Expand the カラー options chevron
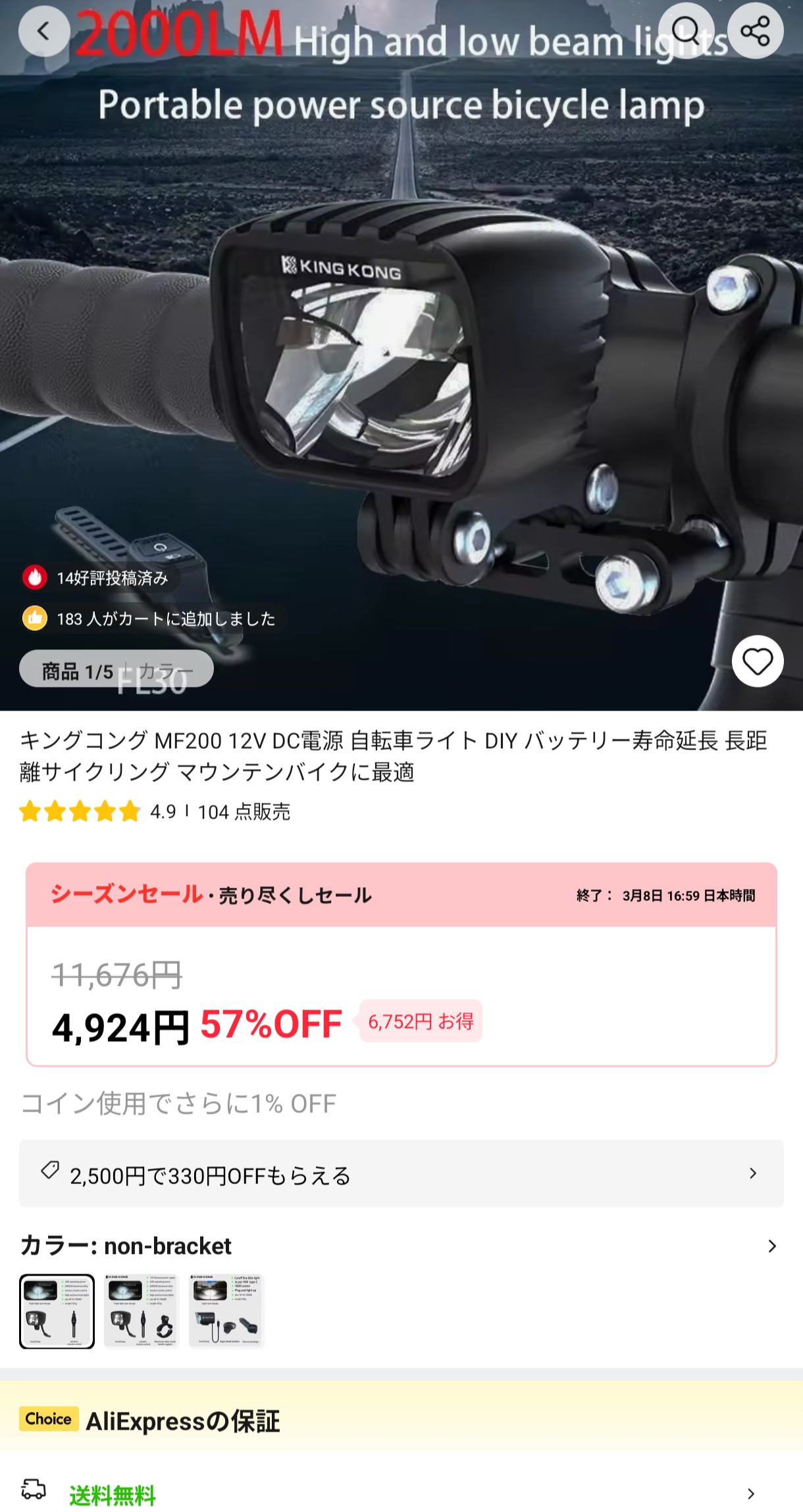Image resolution: width=803 pixels, height=1512 pixels. (771, 1246)
